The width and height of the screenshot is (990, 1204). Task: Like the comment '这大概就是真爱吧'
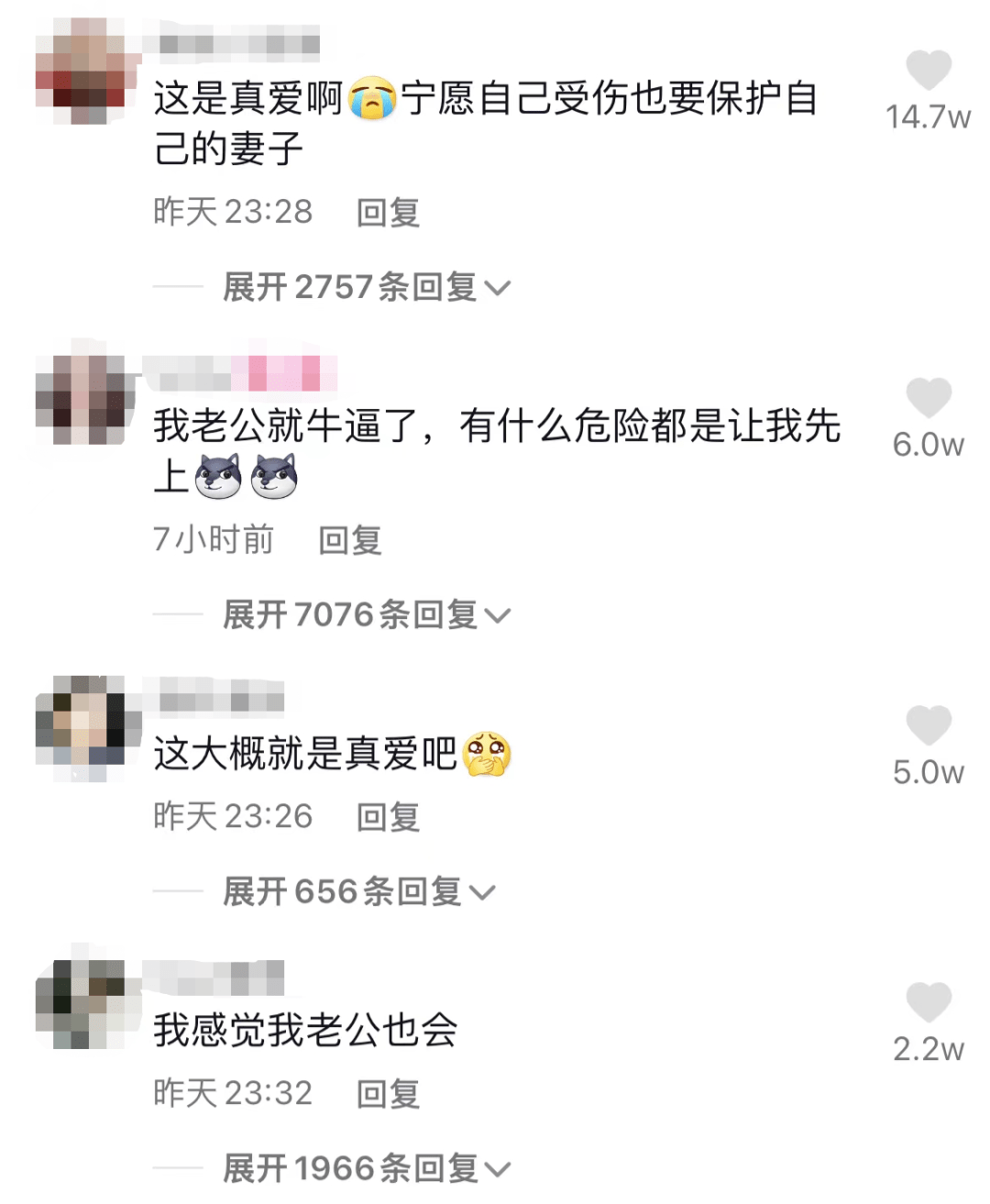(x=928, y=726)
